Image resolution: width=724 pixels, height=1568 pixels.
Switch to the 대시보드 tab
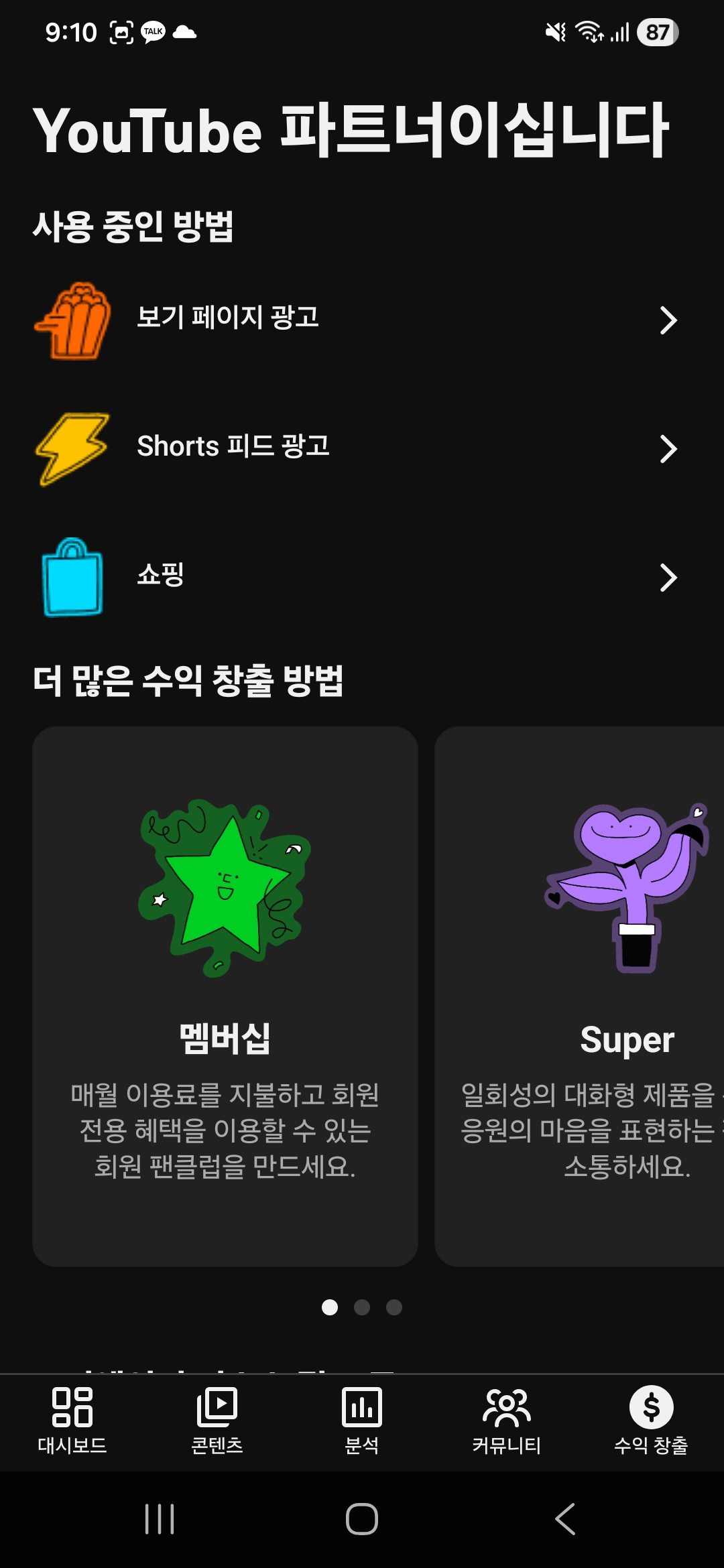(72, 1421)
